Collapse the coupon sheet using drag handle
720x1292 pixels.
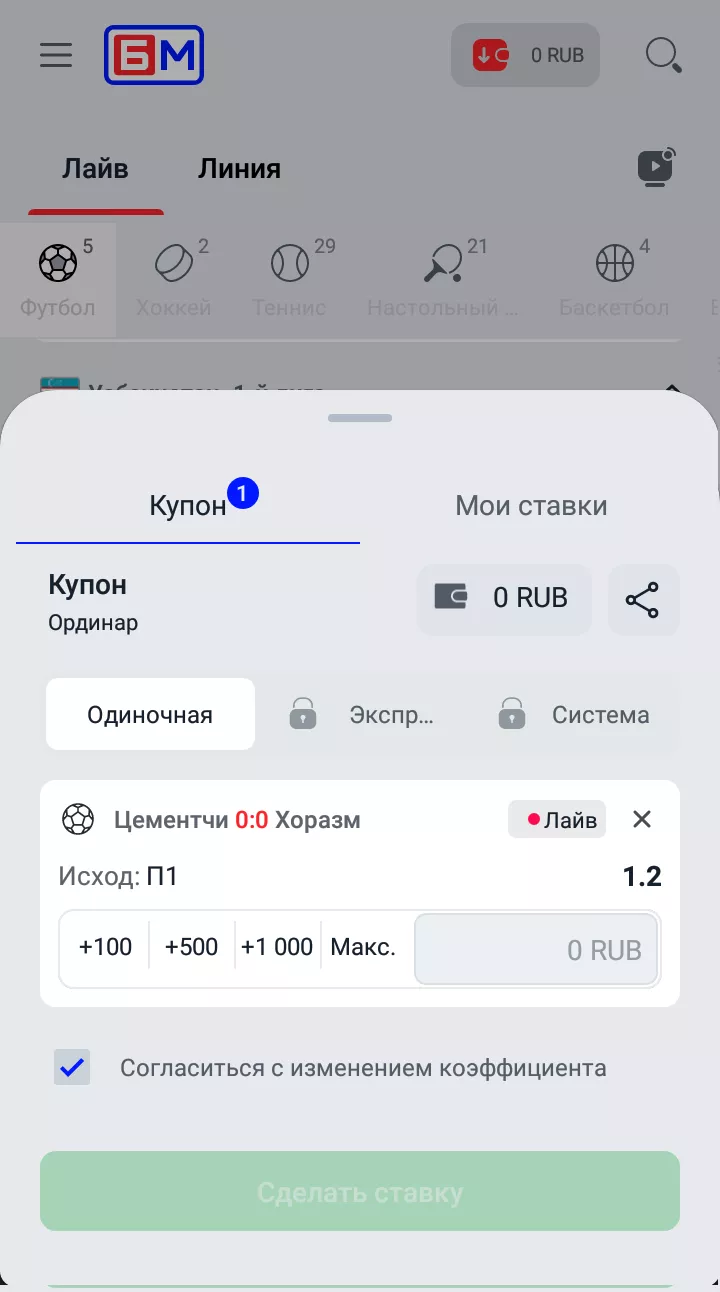tap(360, 418)
